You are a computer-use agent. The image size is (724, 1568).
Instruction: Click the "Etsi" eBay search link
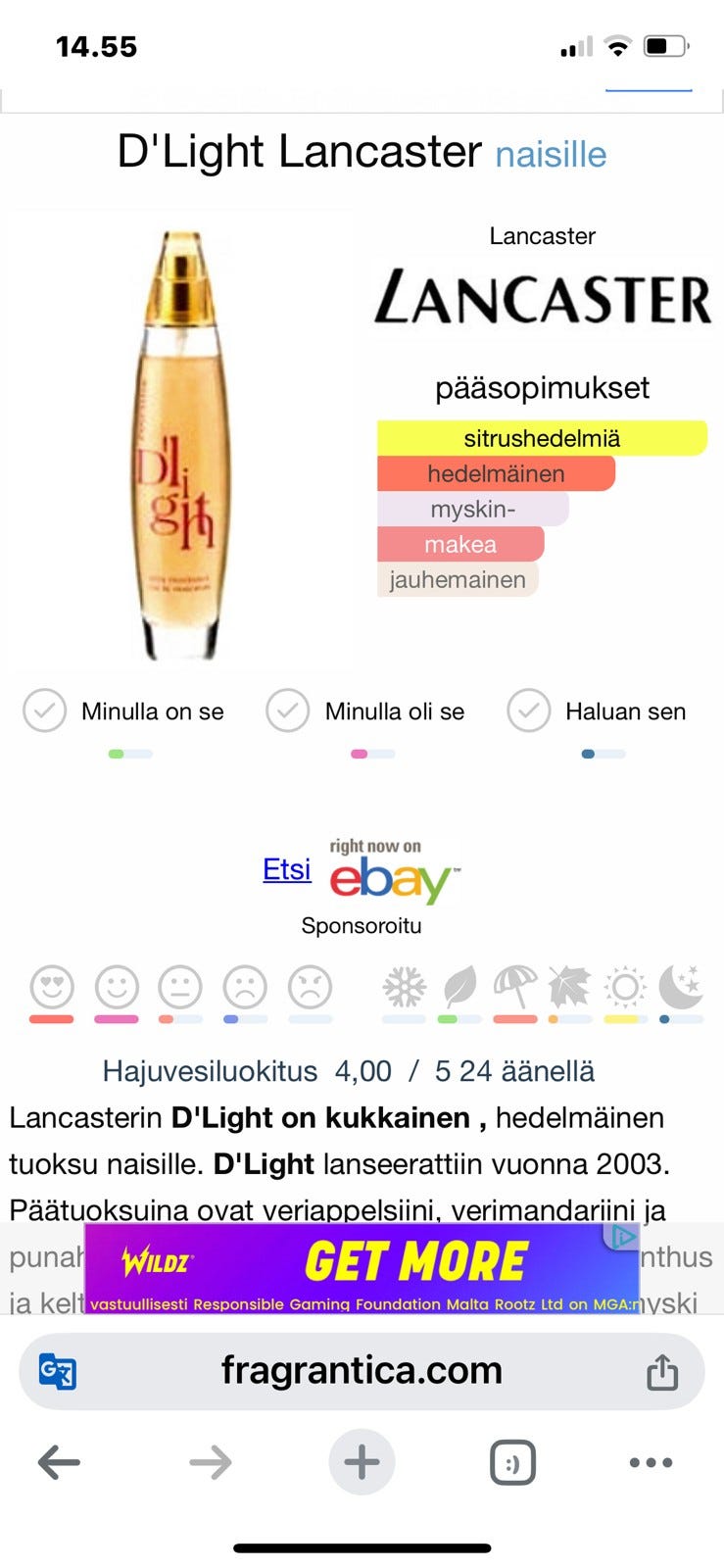(x=286, y=870)
